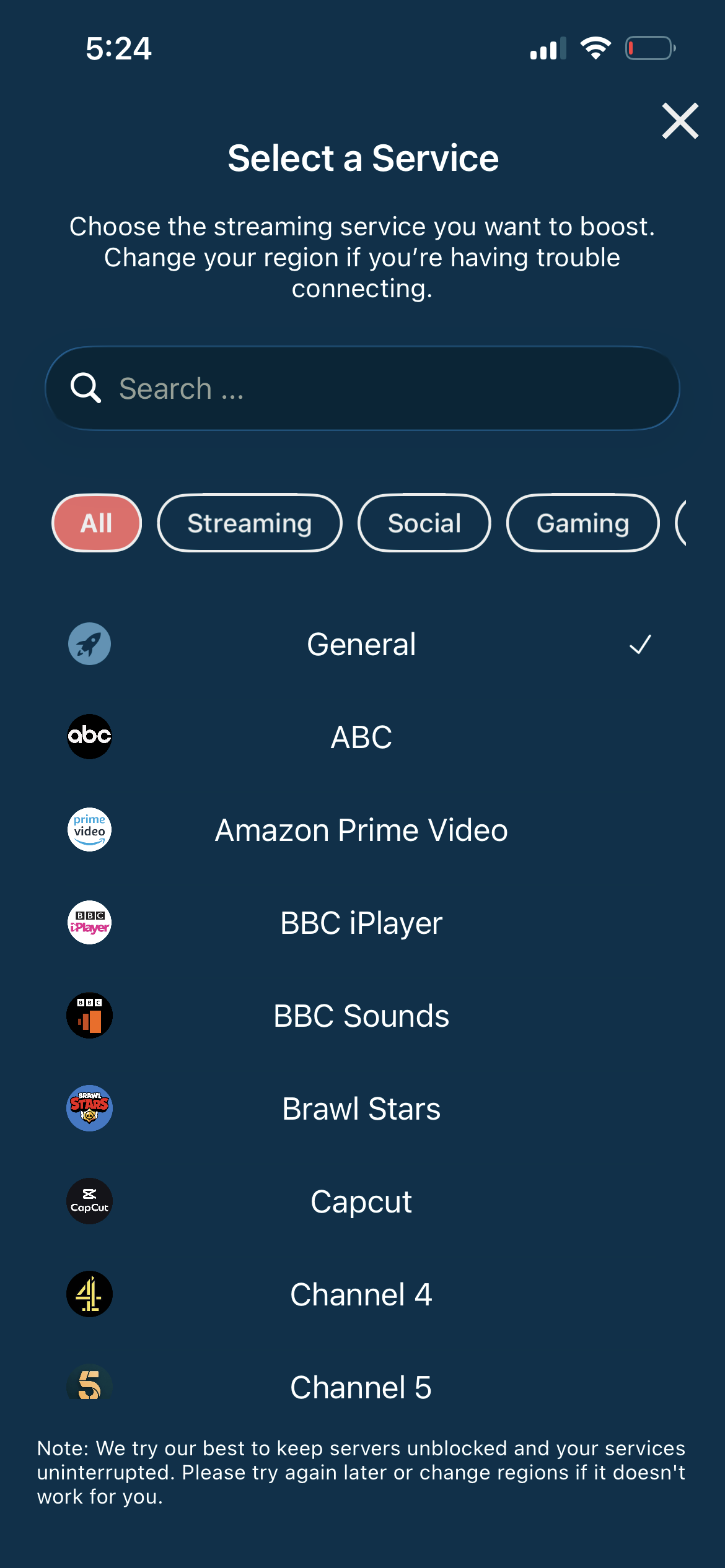Select the ABC service logo
Screen dimensions: 725x1568
(x=89, y=737)
